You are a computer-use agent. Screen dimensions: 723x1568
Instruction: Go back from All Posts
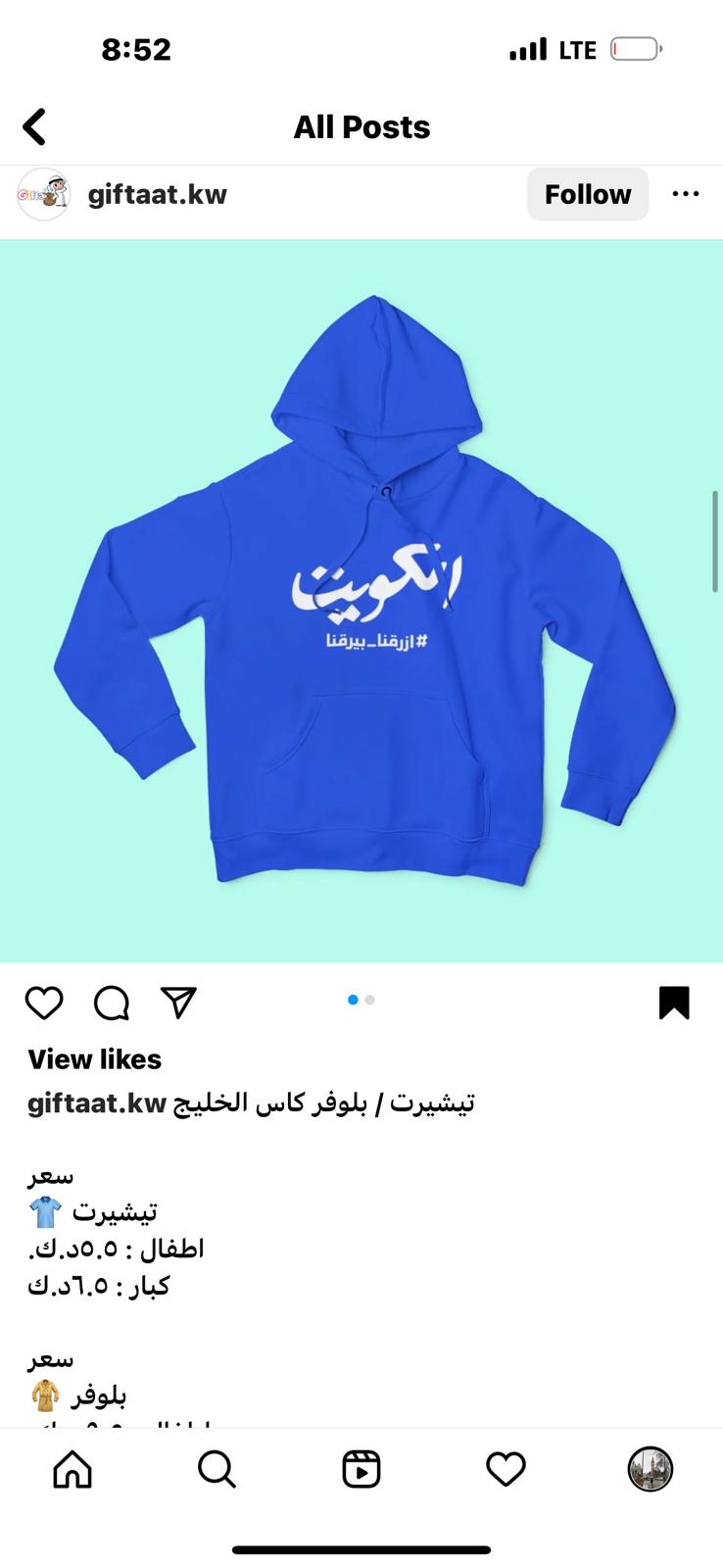pos(34,127)
